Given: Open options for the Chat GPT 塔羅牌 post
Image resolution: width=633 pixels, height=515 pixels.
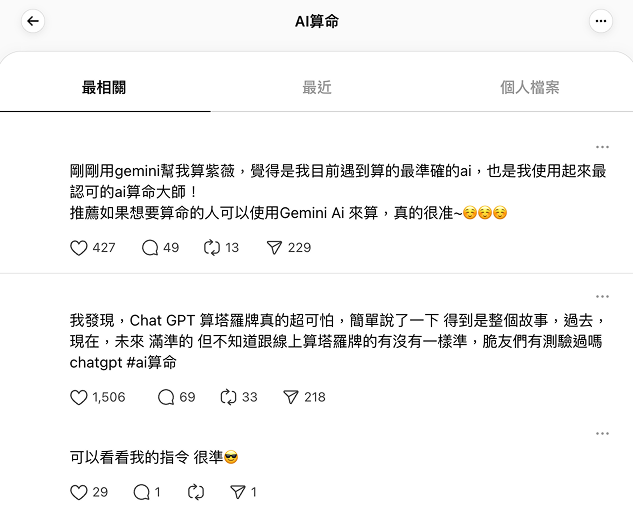Looking at the screenshot, I should [x=602, y=297].
